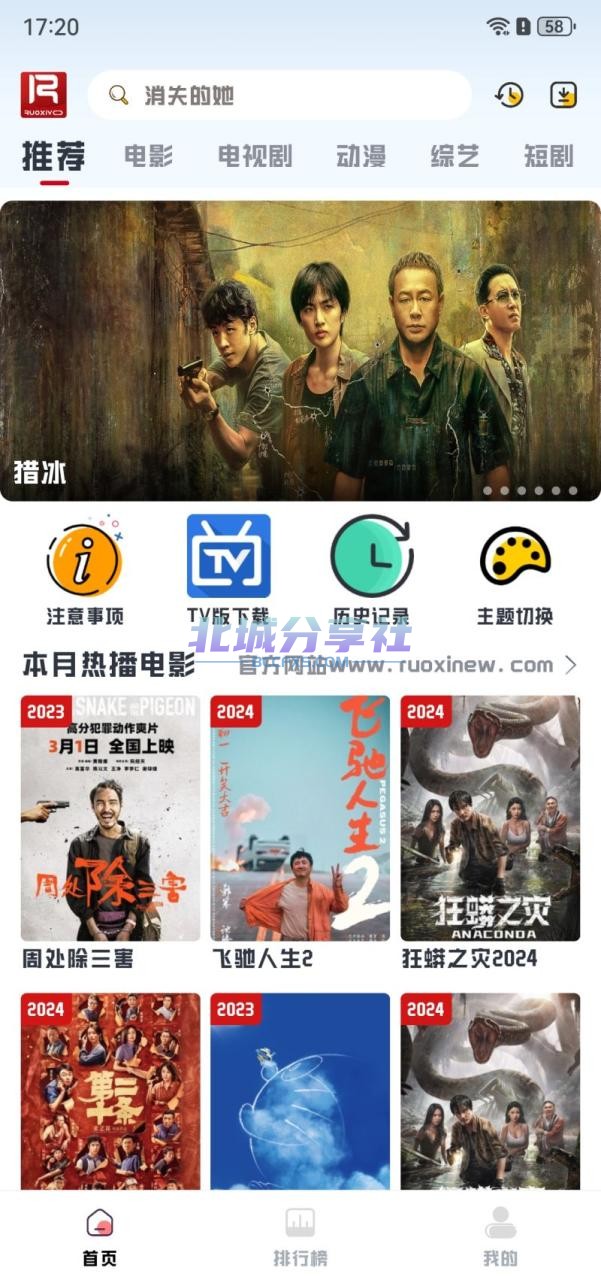
Task: Tap the 首页 bottom tab
Action: click(100, 1237)
